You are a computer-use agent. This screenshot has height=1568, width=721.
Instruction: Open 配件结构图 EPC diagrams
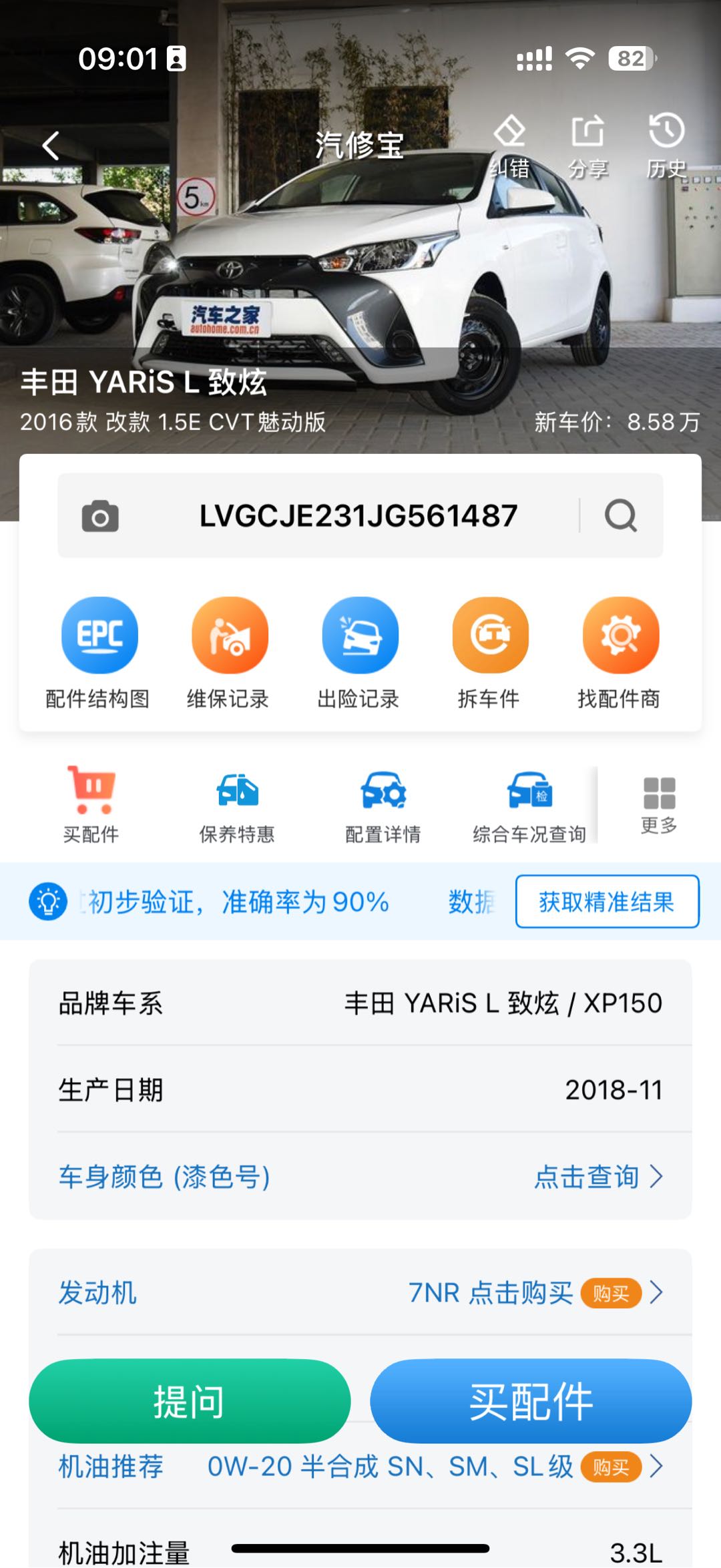coord(99,652)
